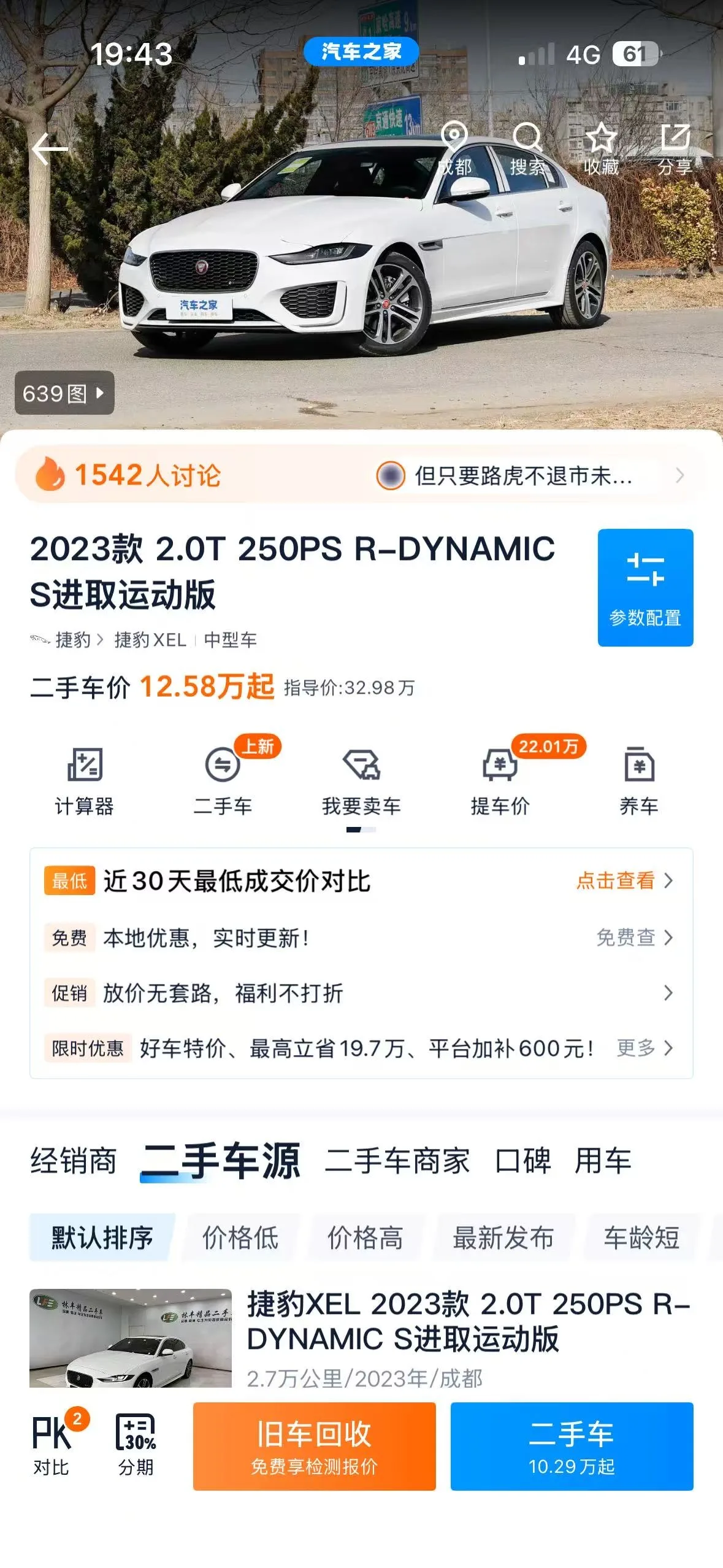This screenshot has height=1568, width=723.
Task: Open the 搜索 search icon
Action: click(x=527, y=150)
